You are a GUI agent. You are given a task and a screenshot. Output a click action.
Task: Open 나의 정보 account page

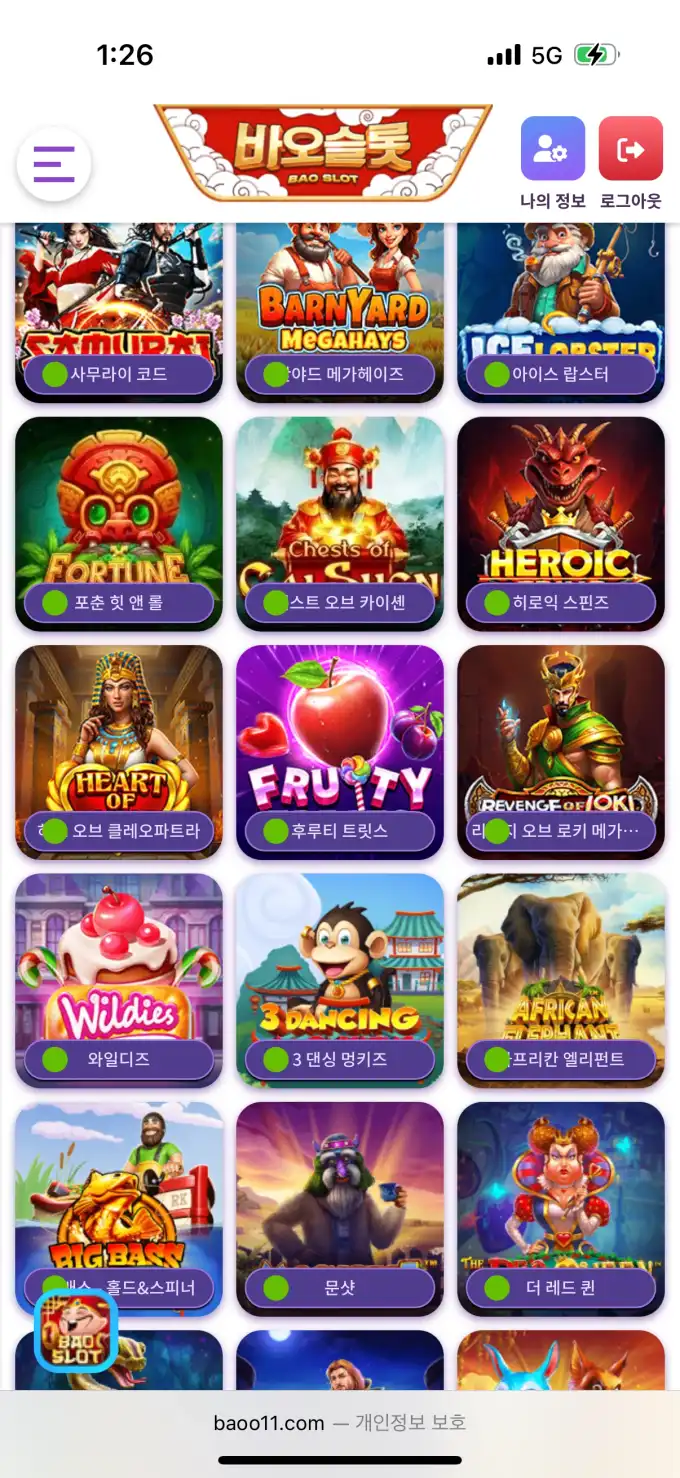coord(552,149)
